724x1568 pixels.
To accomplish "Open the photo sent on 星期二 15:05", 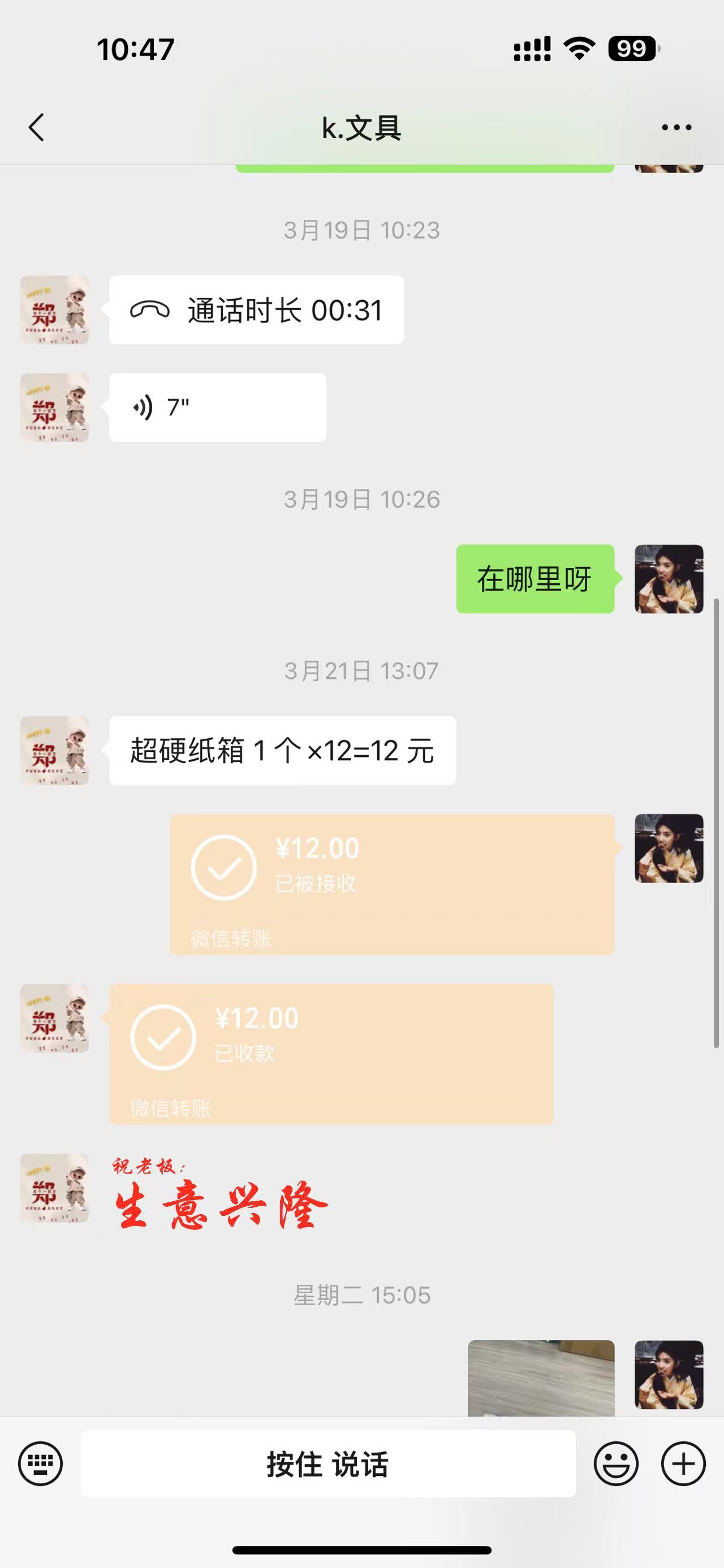I will coord(541,1377).
